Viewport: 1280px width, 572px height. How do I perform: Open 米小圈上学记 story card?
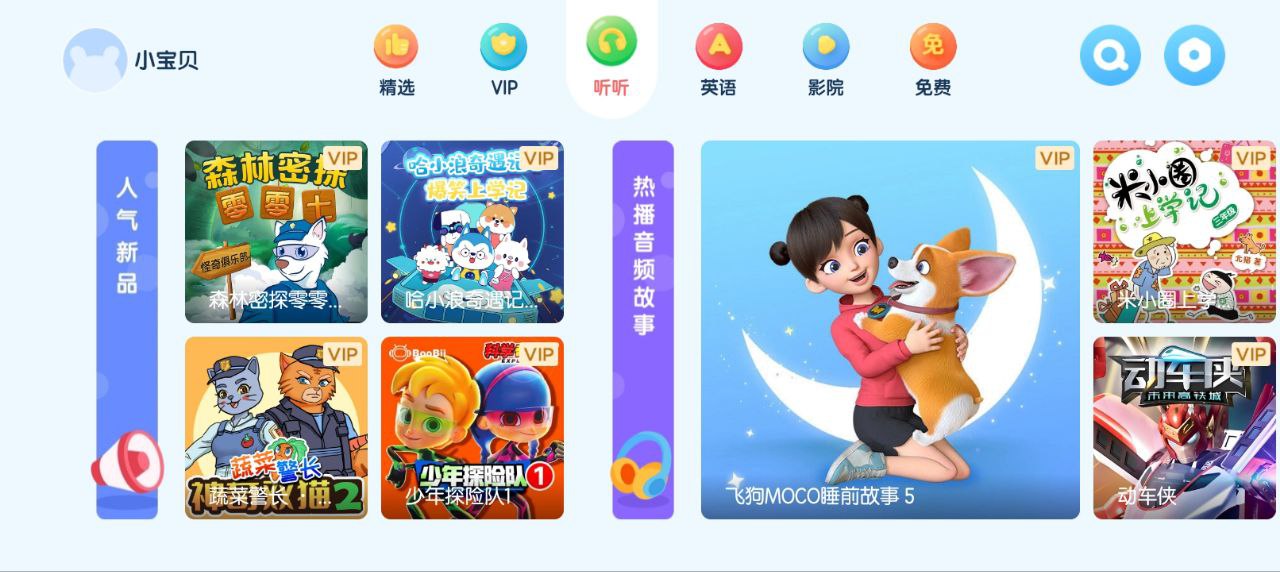point(1184,231)
